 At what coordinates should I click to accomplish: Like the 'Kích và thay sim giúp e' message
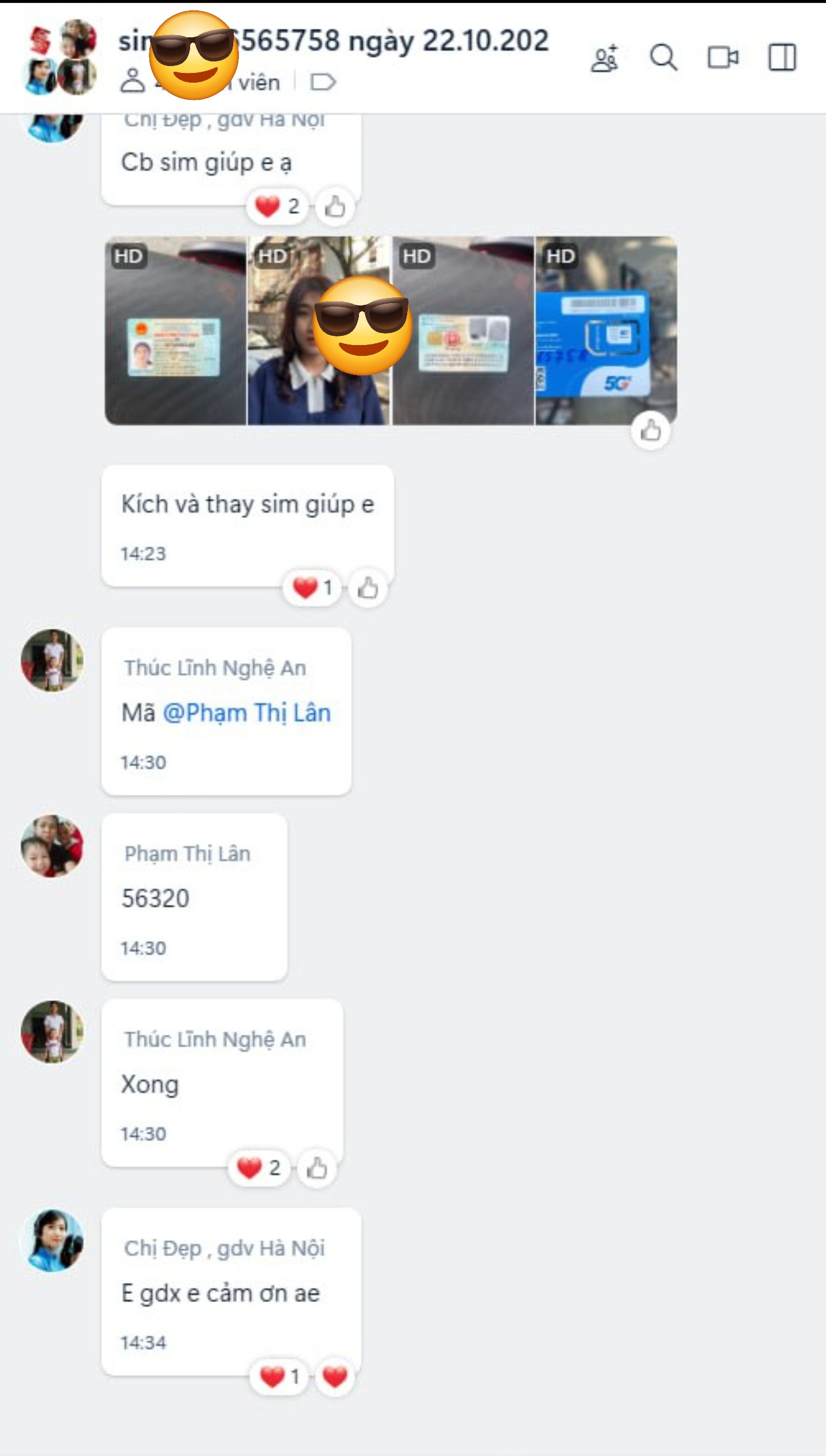[x=368, y=588]
